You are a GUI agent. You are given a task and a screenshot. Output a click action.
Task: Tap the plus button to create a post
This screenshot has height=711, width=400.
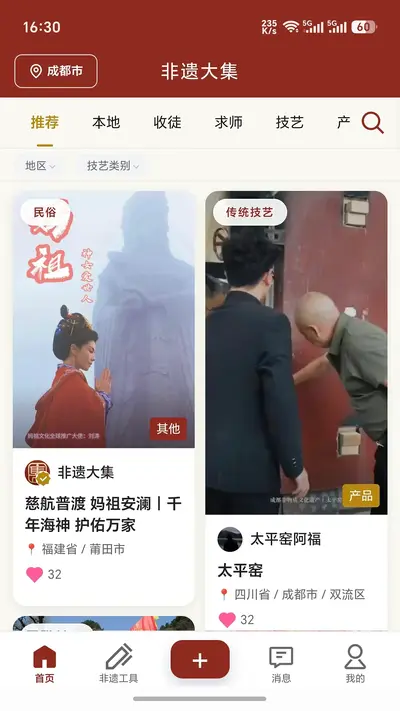coord(200,660)
